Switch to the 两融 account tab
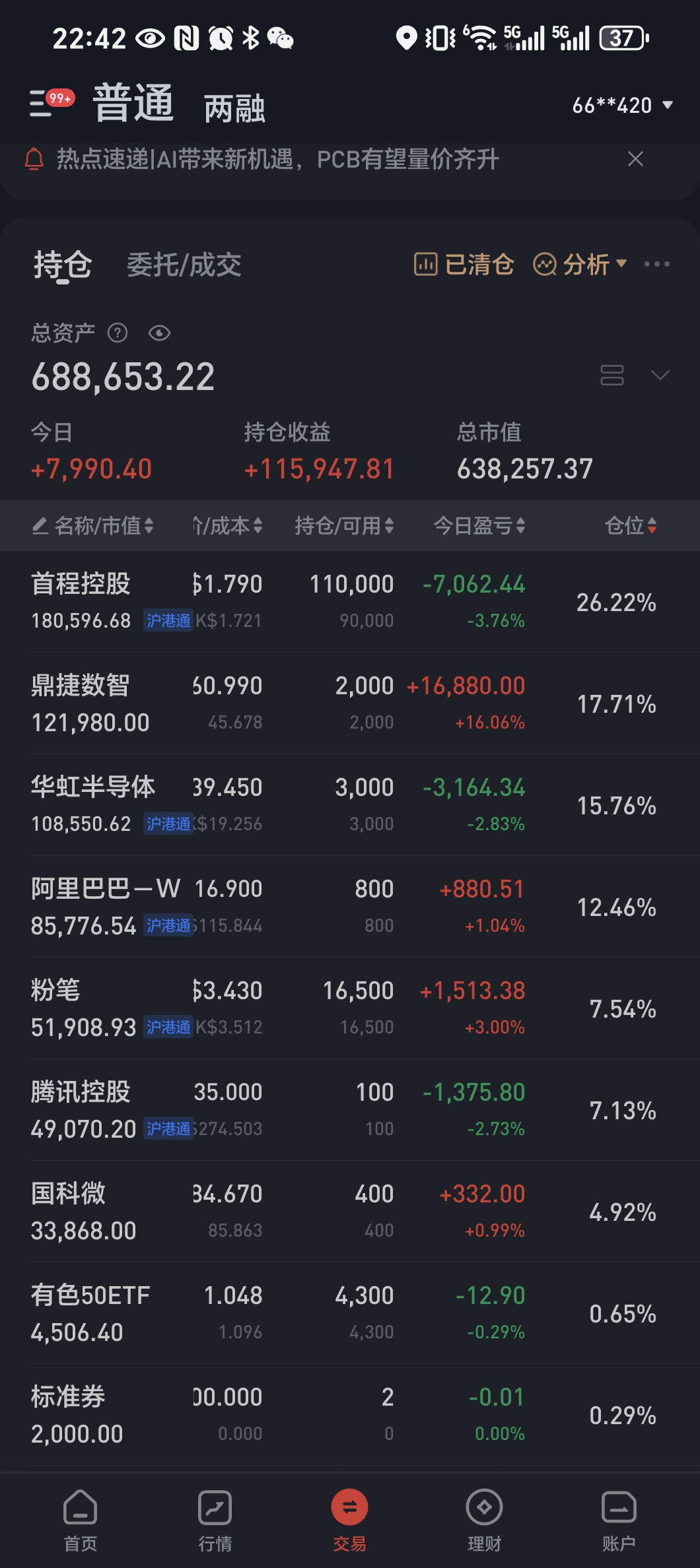The width and height of the screenshot is (700, 1568). point(234,108)
